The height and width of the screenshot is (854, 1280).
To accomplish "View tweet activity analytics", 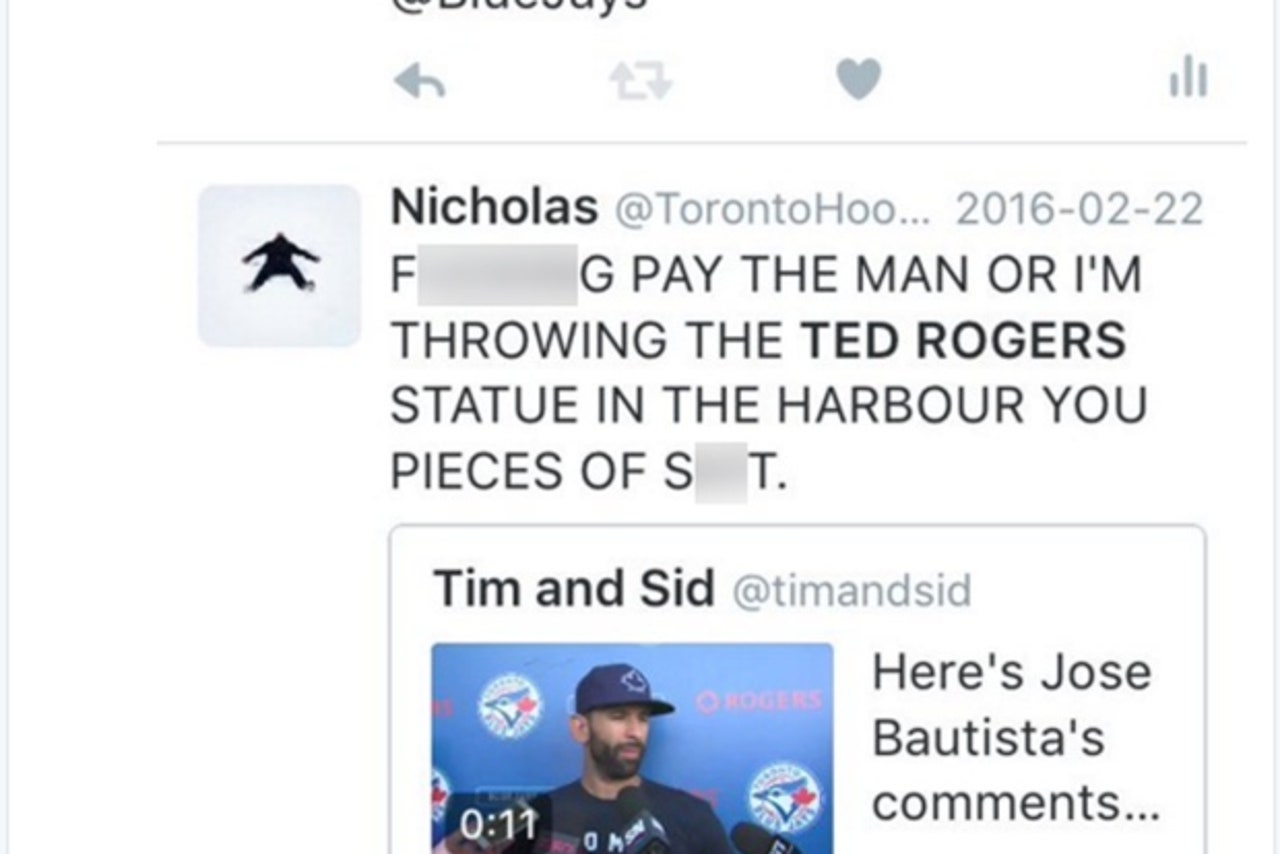I will tap(1188, 78).
